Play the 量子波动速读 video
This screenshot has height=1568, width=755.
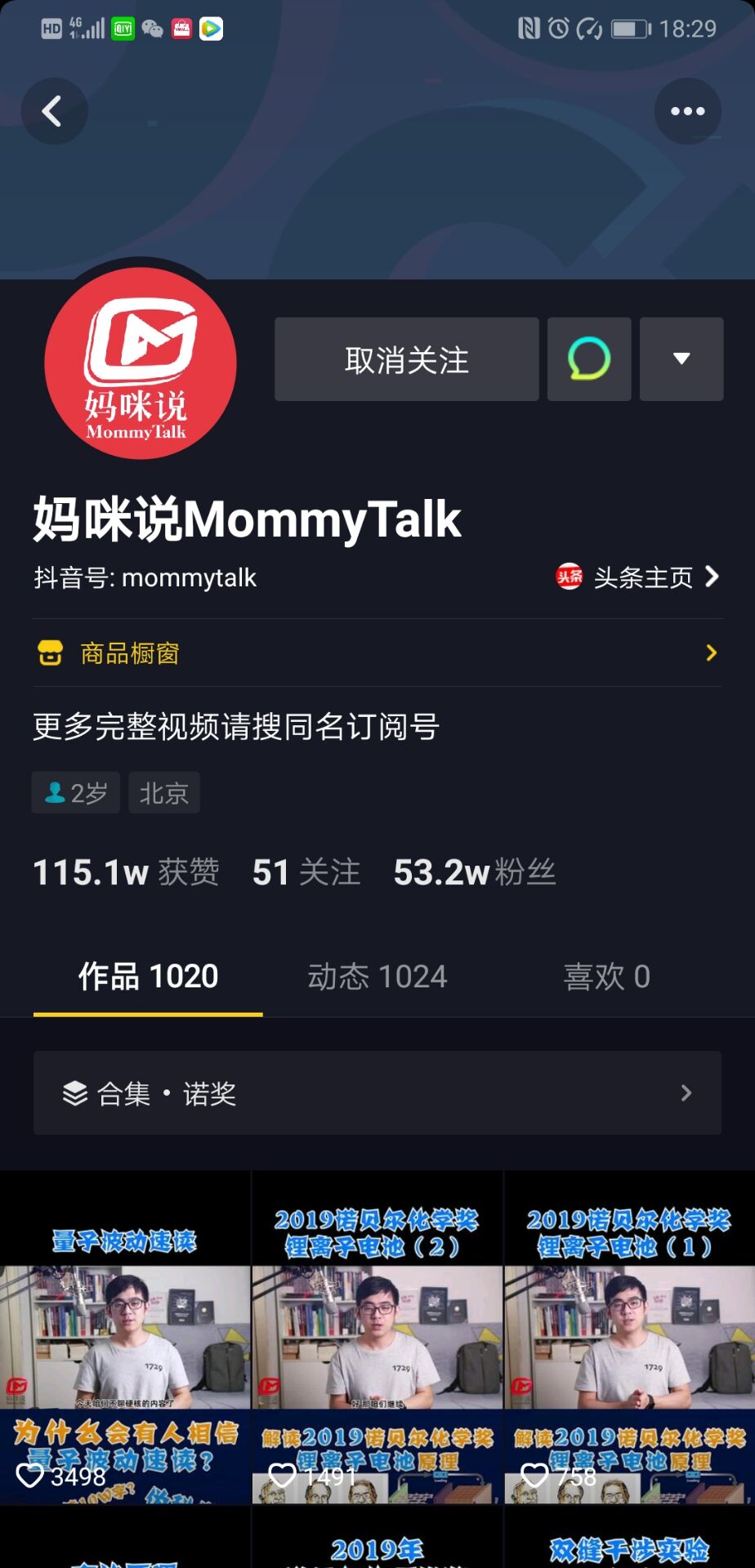pyautogui.click(x=125, y=1337)
